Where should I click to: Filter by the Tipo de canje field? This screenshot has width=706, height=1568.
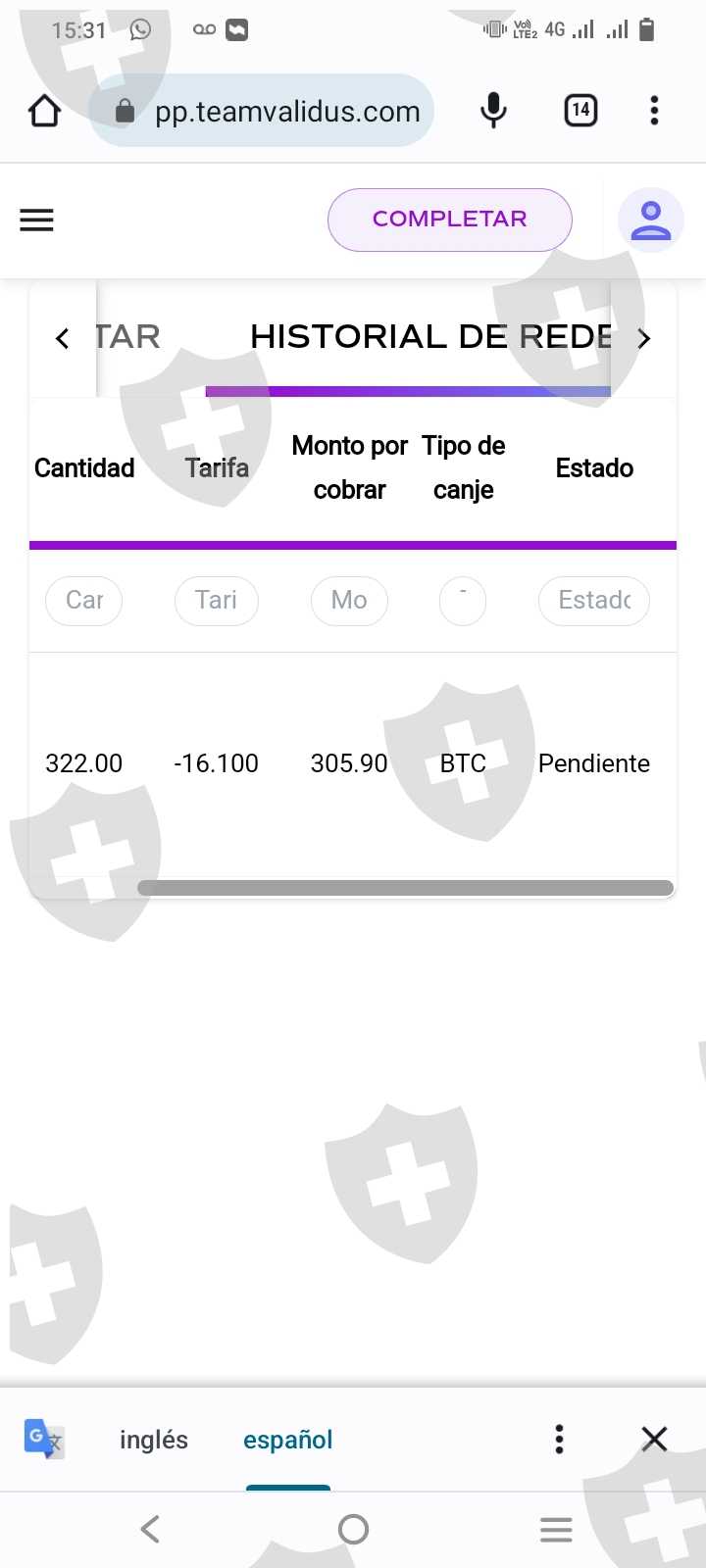463,601
